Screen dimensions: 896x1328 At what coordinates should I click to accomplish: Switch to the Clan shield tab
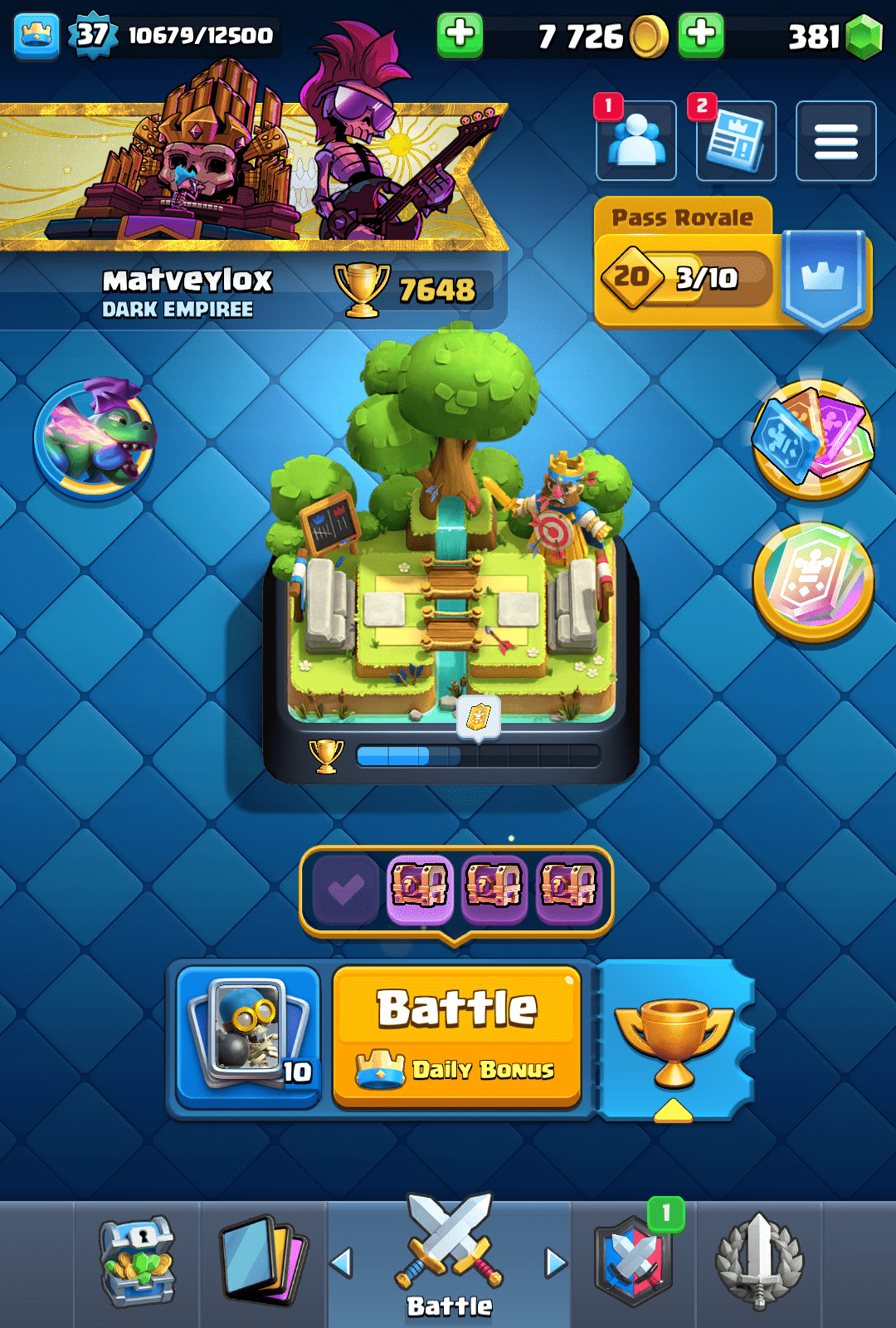[x=634, y=1262]
